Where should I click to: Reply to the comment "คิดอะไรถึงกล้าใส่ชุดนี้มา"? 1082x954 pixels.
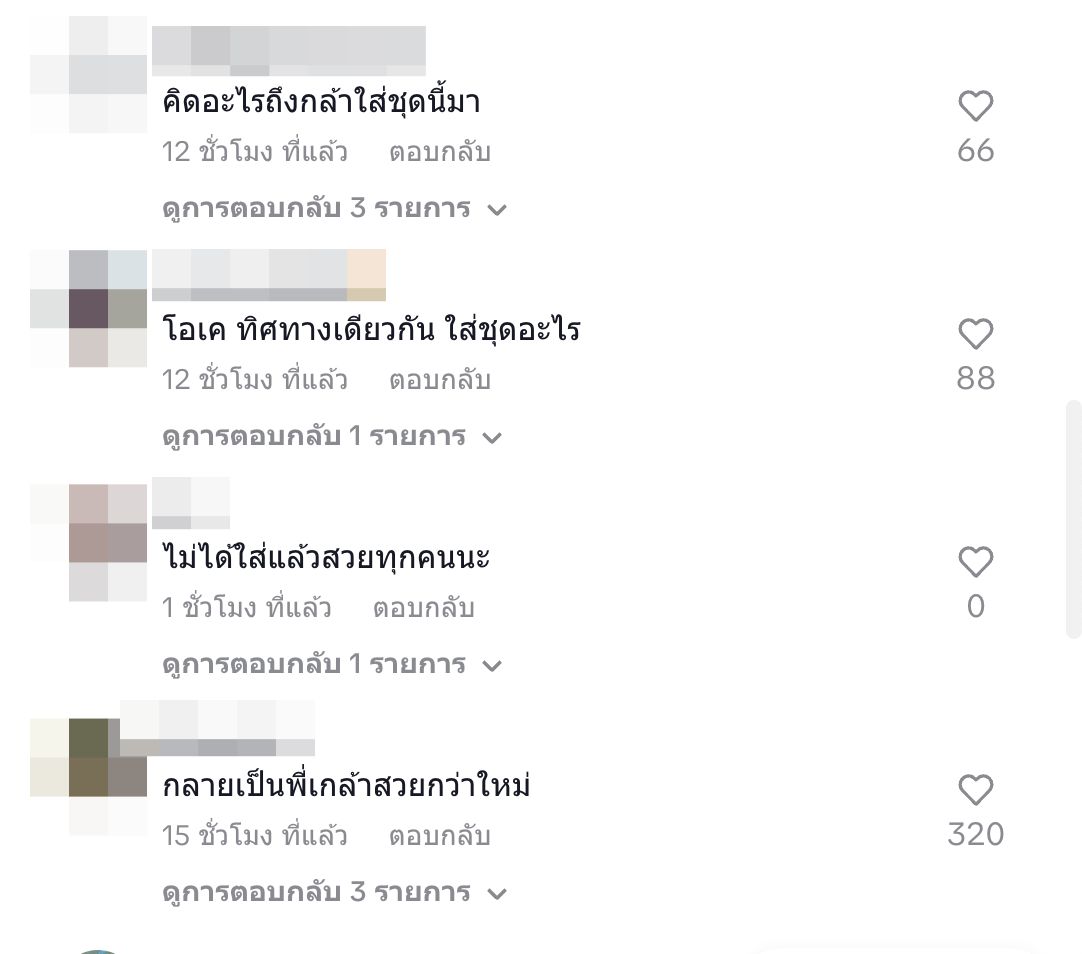[x=439, y=153]
